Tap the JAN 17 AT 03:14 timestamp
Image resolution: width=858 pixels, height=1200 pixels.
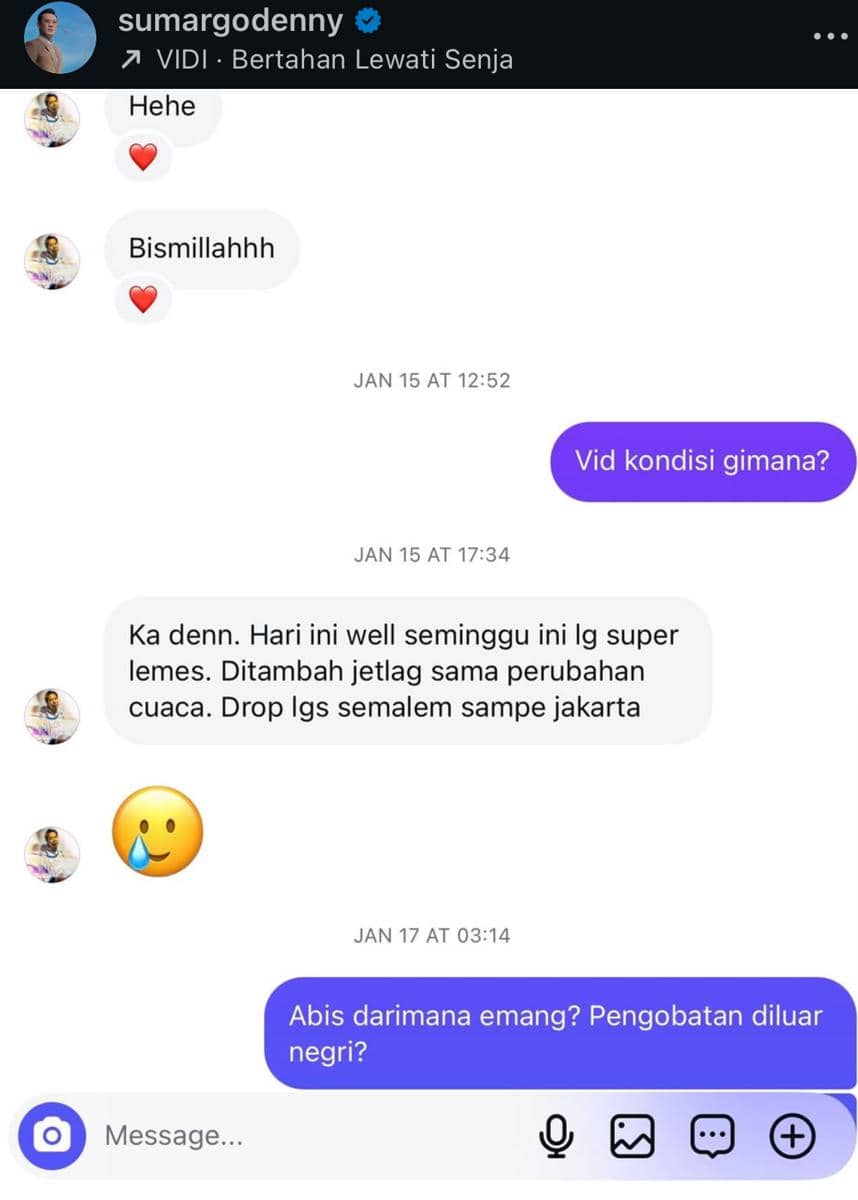431,935
